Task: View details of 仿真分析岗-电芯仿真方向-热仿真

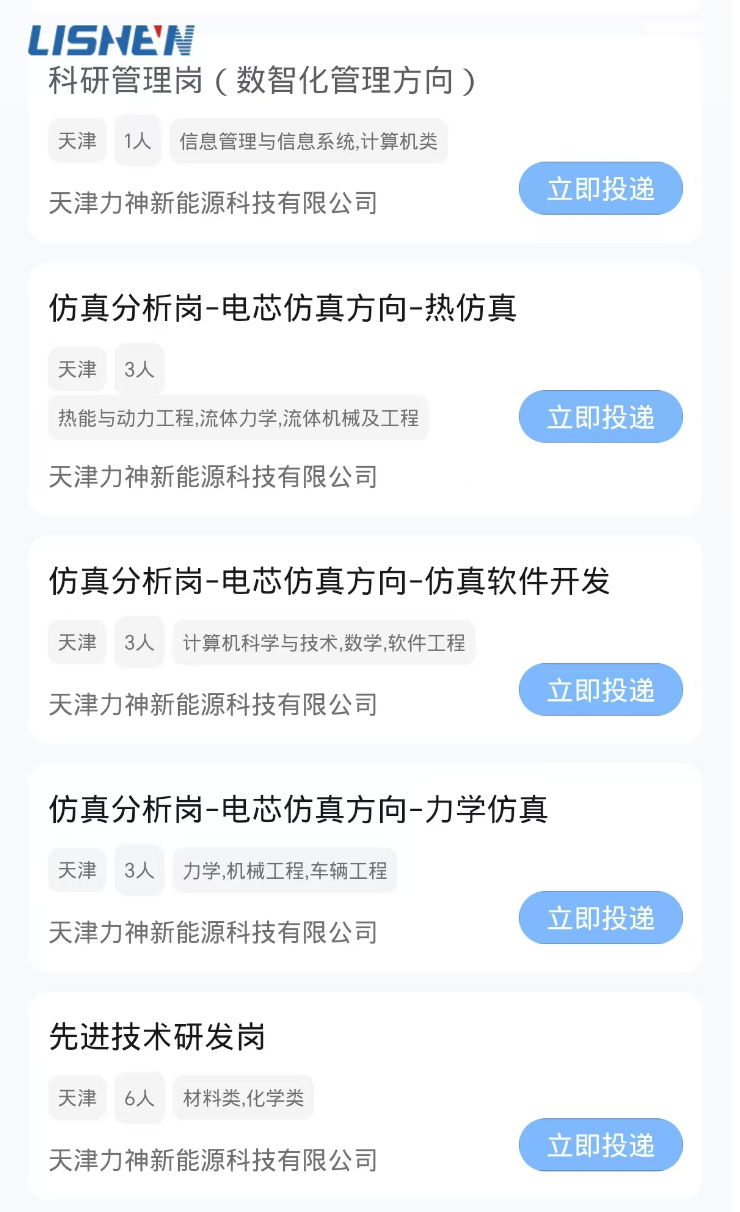Action: coord(282,308)
